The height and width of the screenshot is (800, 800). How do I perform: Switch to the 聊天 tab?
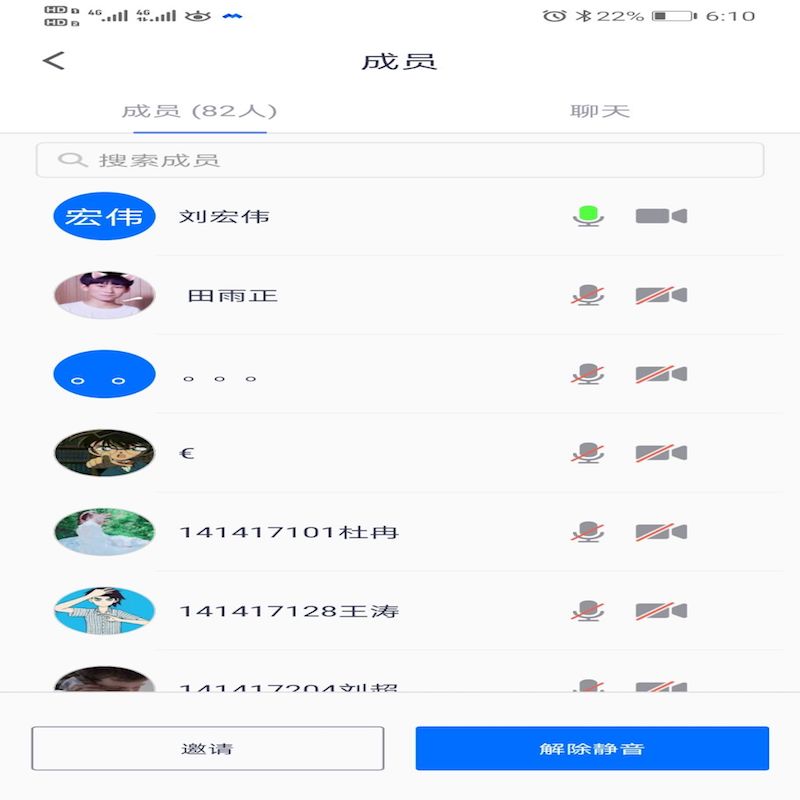tap(600, 111)
